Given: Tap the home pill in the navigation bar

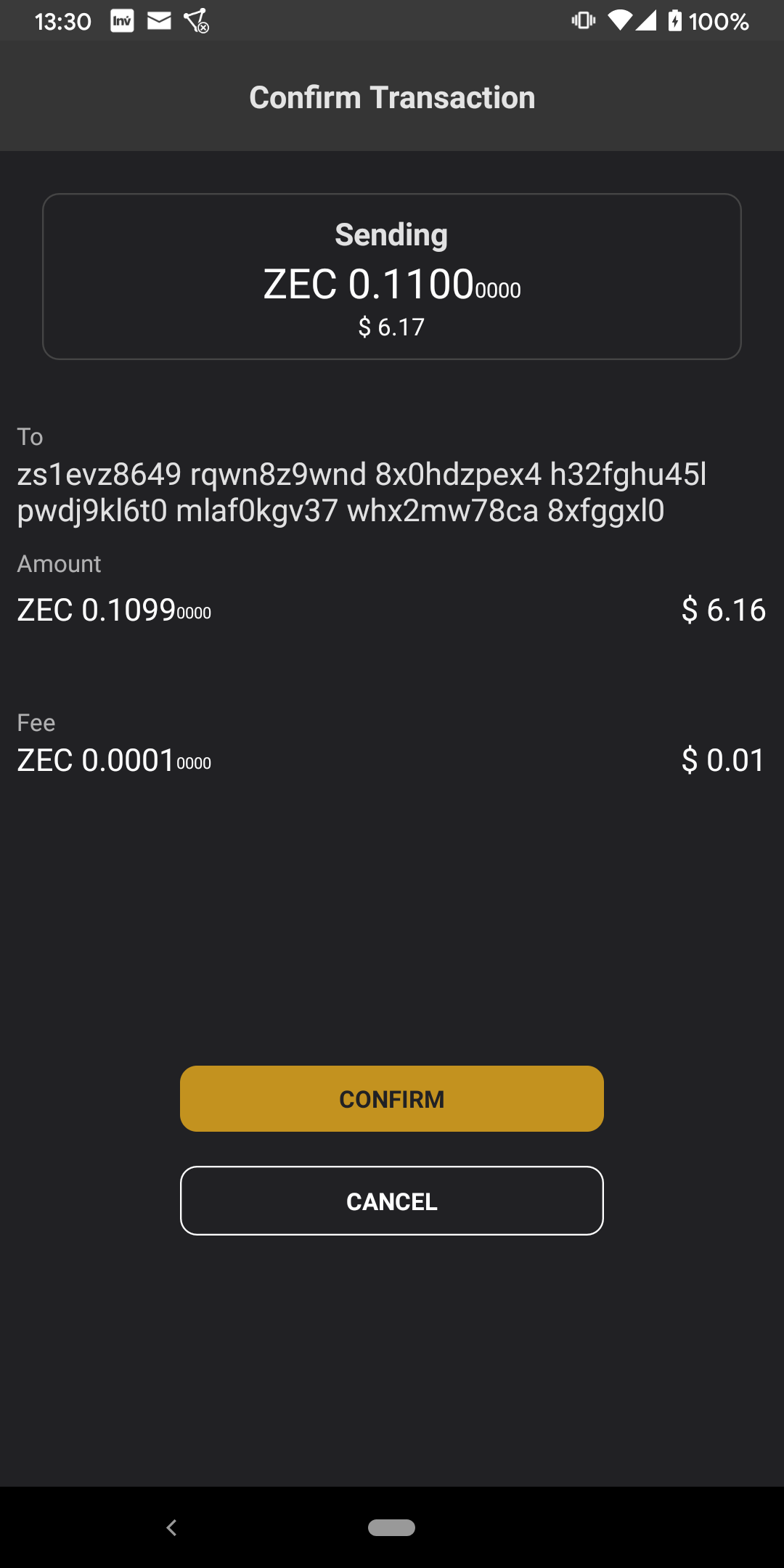Looking at the screenshot, I should pos(391,1527).
